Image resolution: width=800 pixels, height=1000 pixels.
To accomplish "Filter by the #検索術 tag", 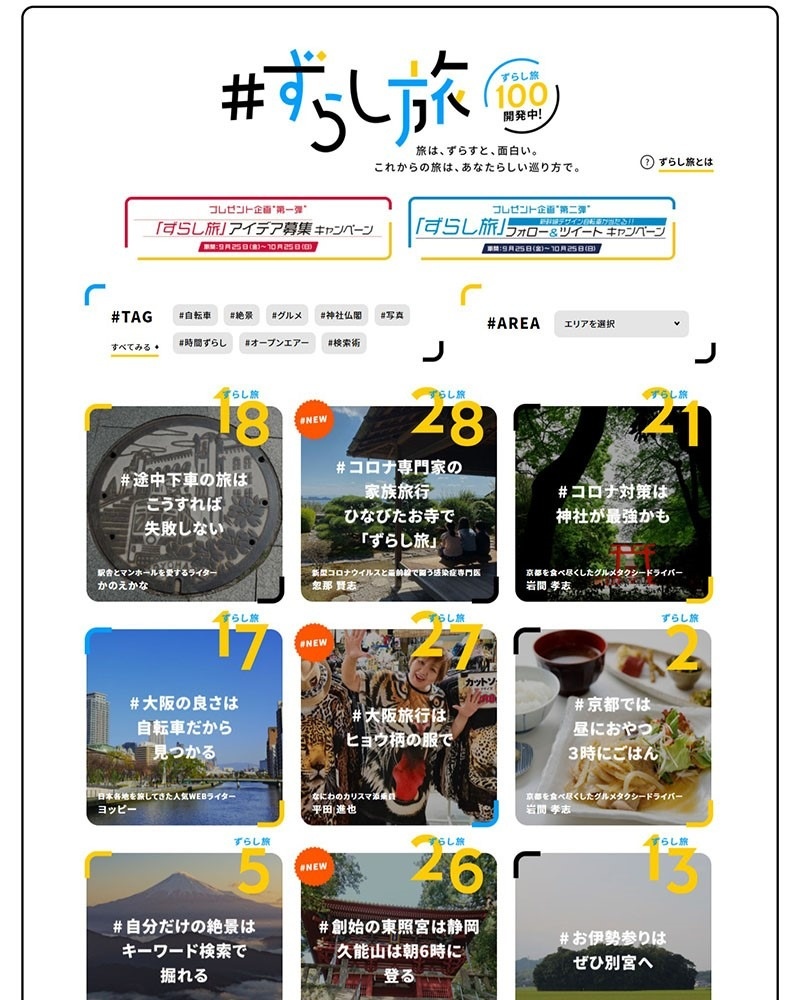I will coord(345,343).
